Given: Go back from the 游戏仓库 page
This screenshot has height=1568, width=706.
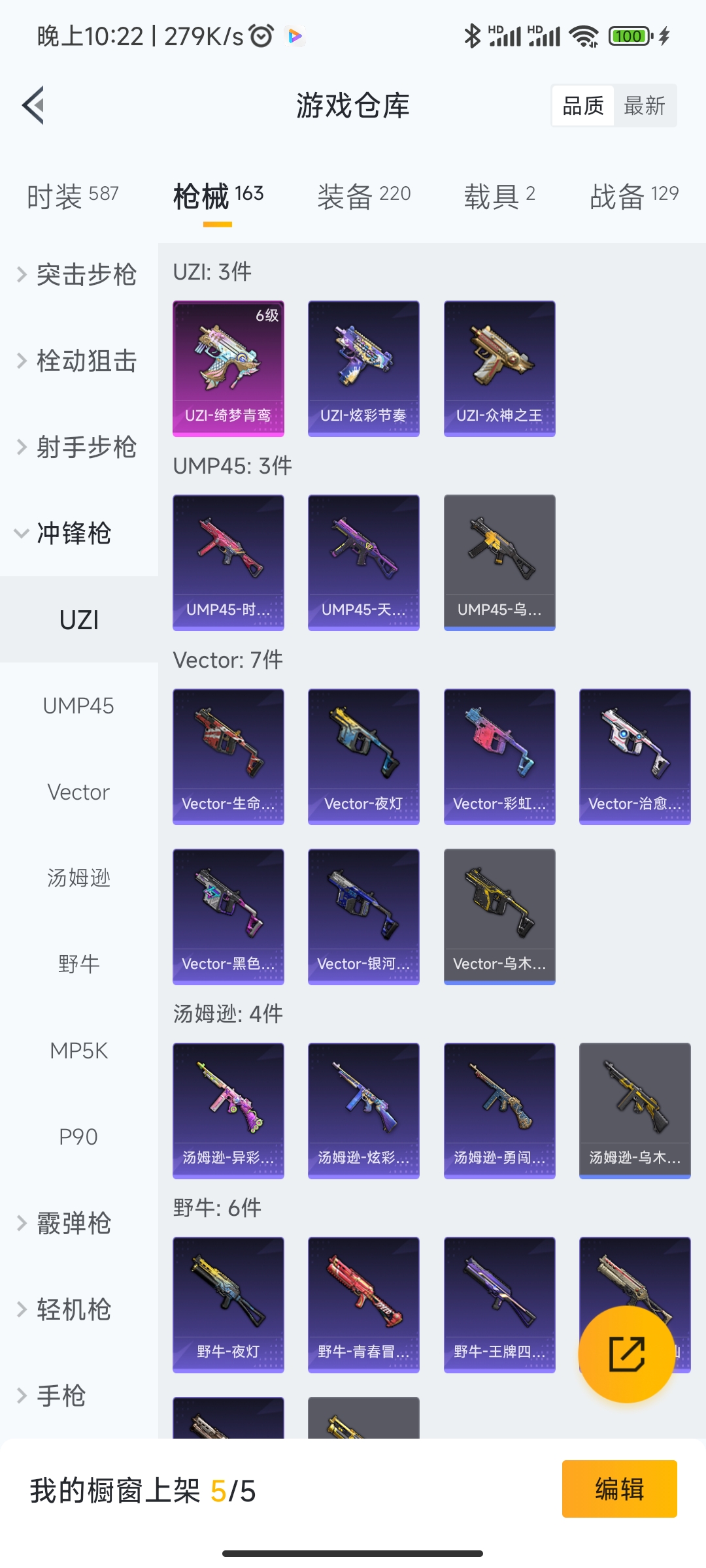Looking at the screenshot, I should pos(33,105).
